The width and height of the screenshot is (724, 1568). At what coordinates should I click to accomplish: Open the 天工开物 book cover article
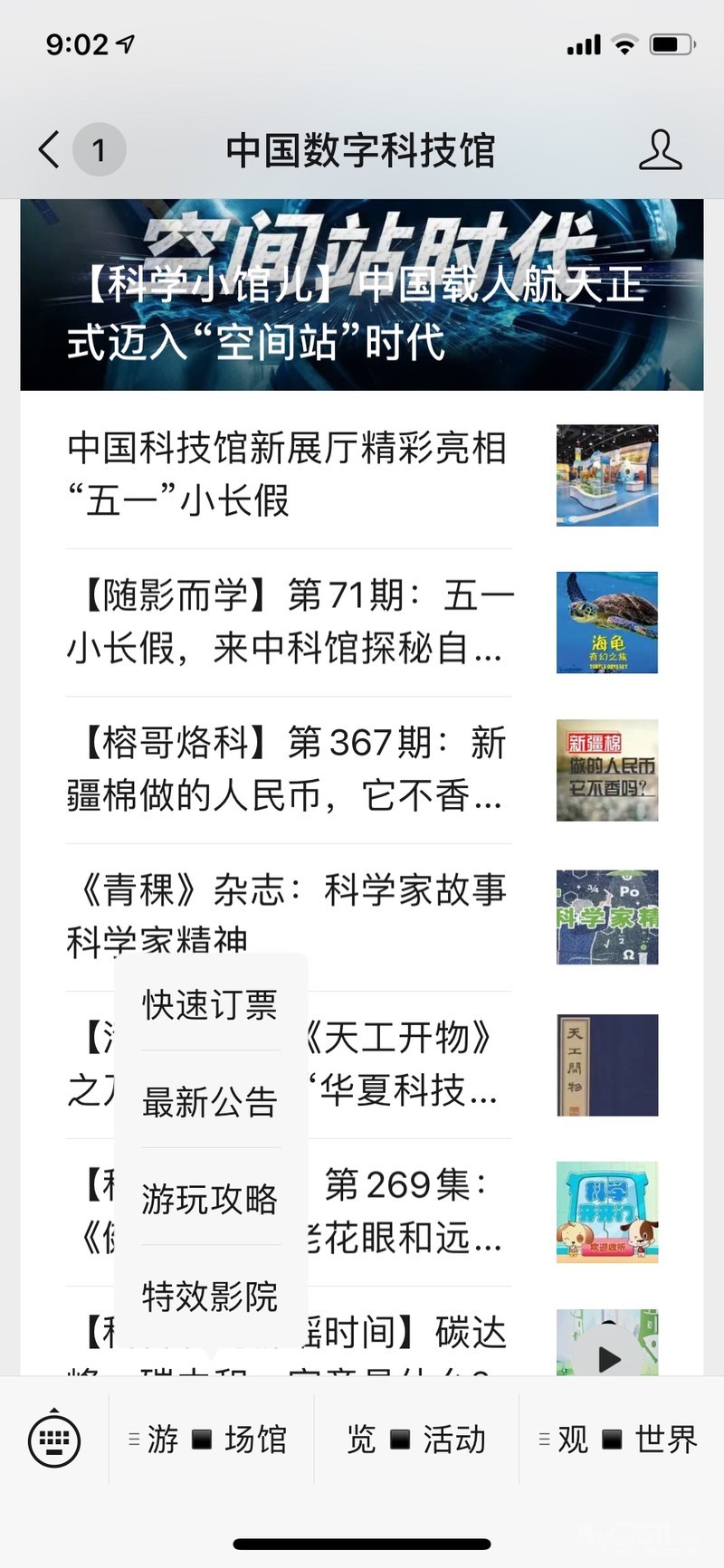coord(607,1065)
